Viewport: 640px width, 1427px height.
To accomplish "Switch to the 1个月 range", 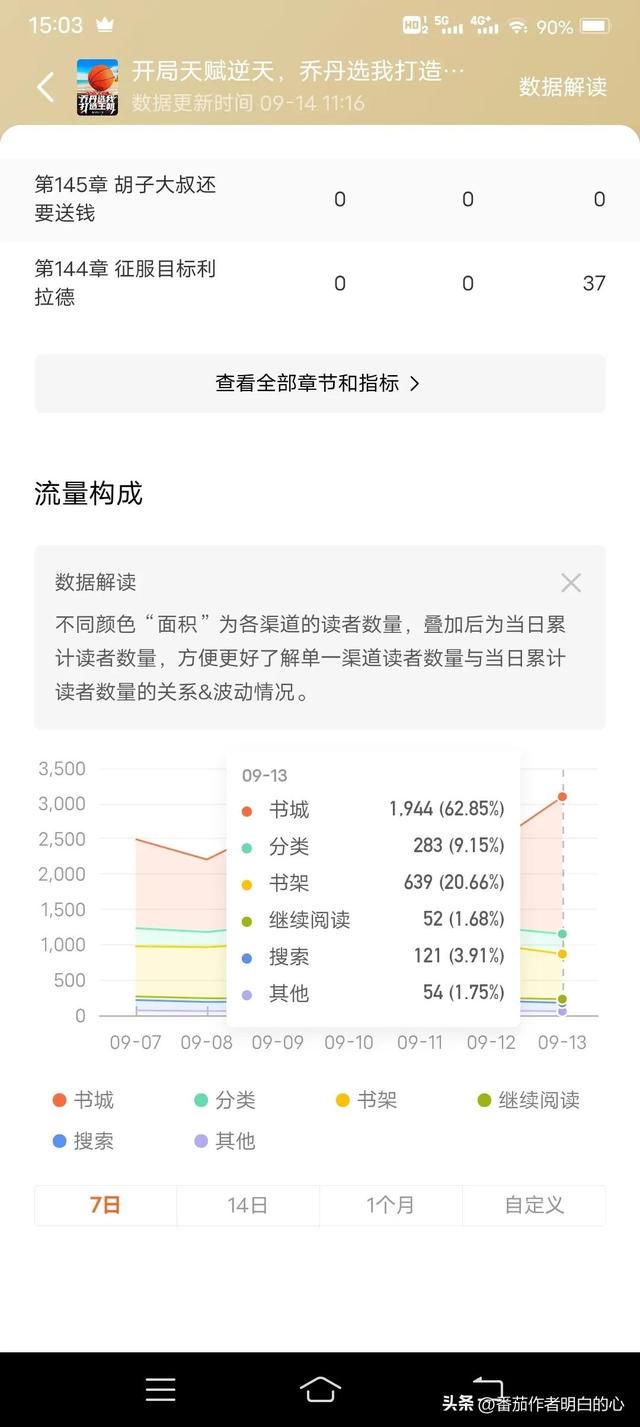I will click(x=391, y=1205).
